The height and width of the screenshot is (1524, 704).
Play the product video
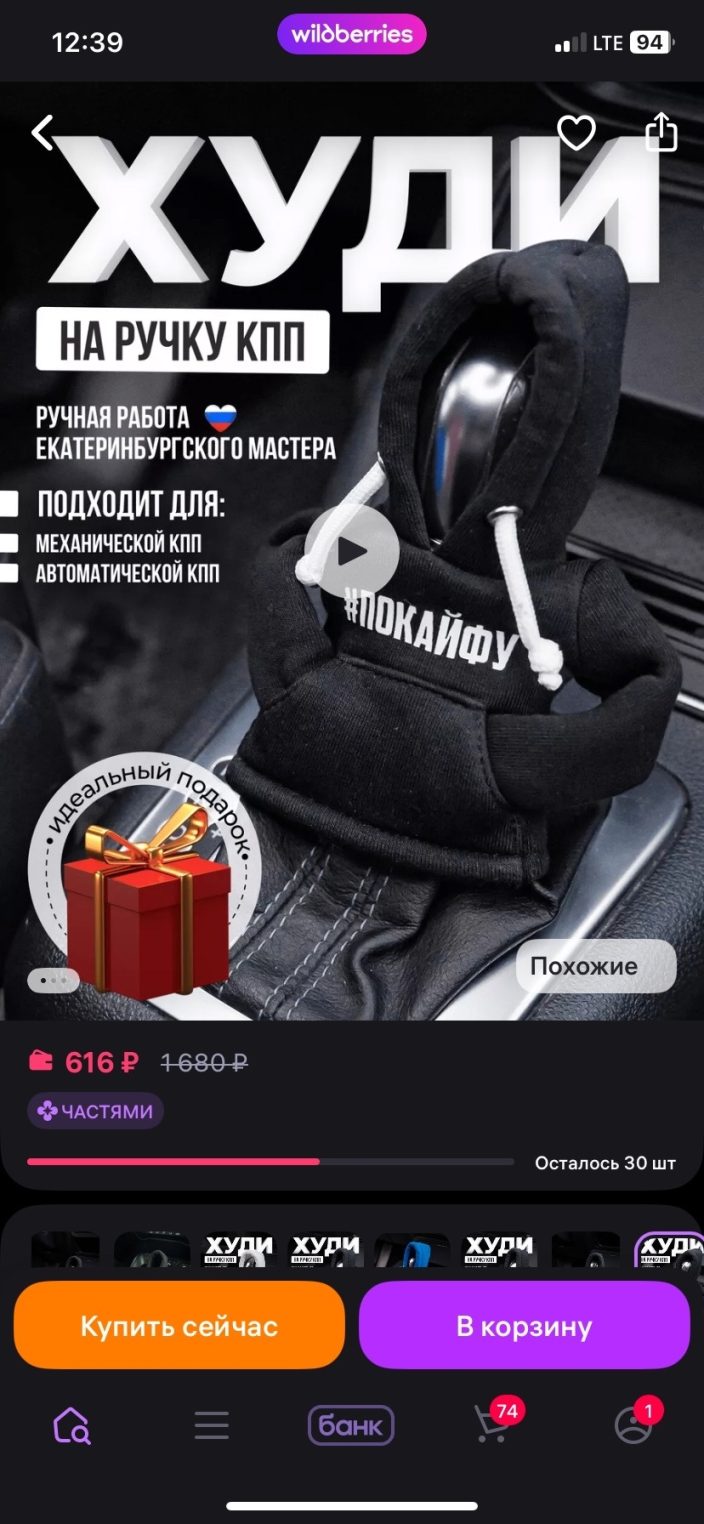point(352,551)
